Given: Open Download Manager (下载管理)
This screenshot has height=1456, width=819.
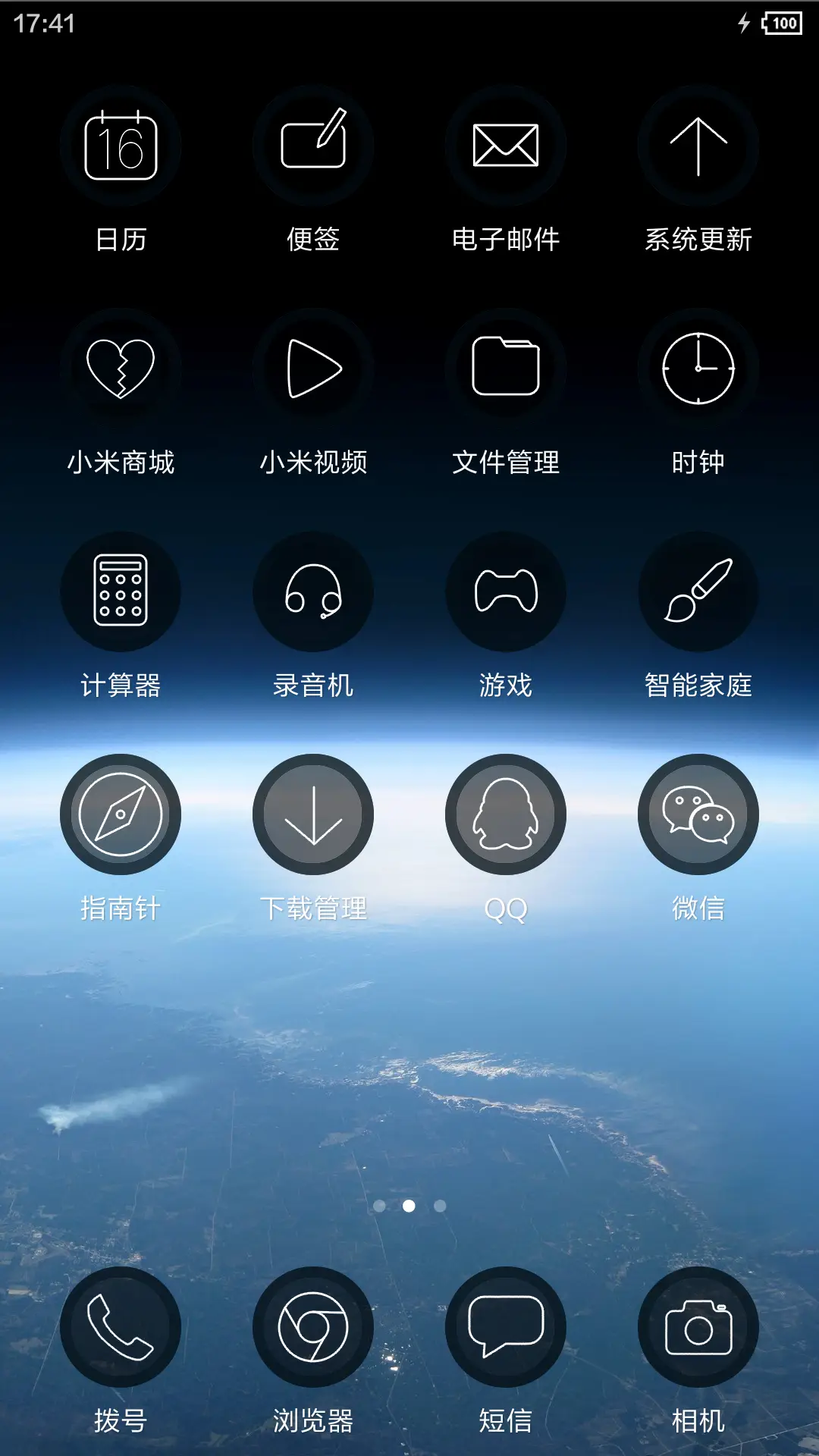Looking at the screenshot, I should click(314, 813).
